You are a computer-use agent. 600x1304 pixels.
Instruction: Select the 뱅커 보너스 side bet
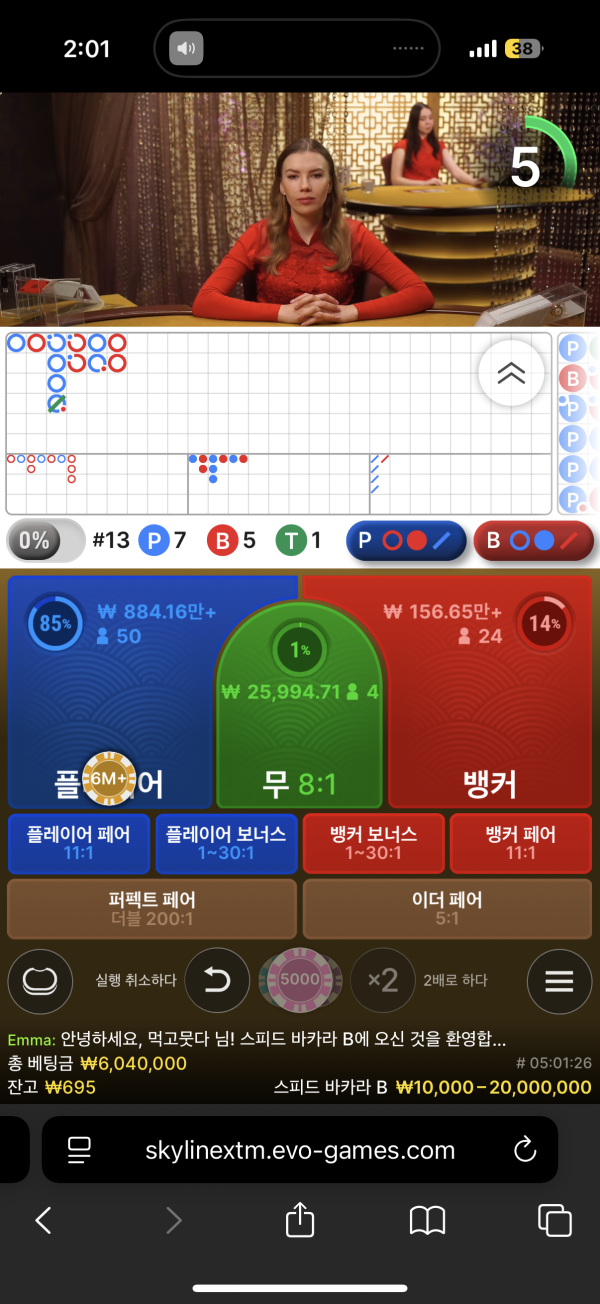[x=373, y=844]
